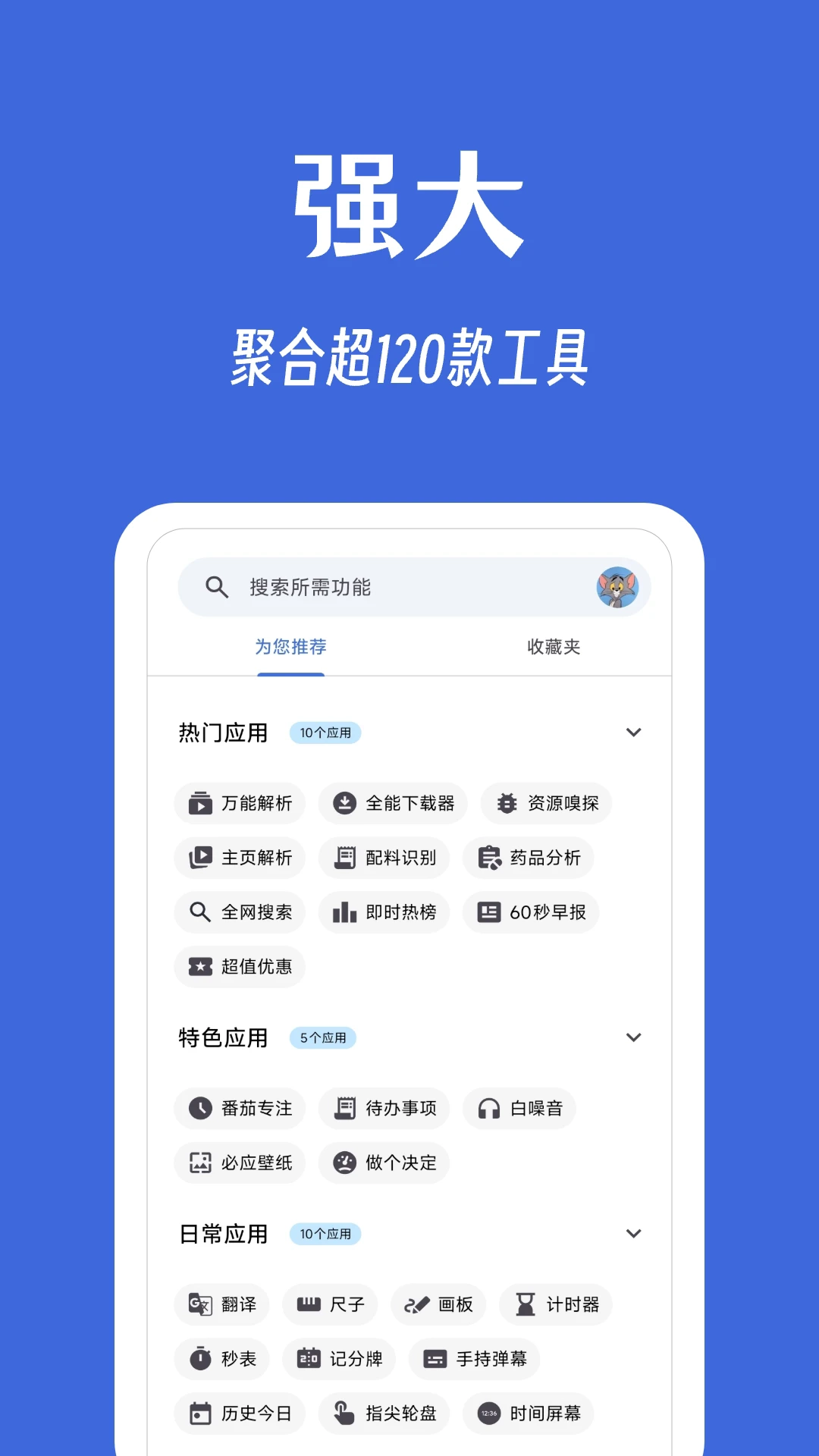Image resolution: width=819 pixels, height=1456 pixels.
Task: Select the 药品分析 drug analysis tool
Action: click(528, 858)
